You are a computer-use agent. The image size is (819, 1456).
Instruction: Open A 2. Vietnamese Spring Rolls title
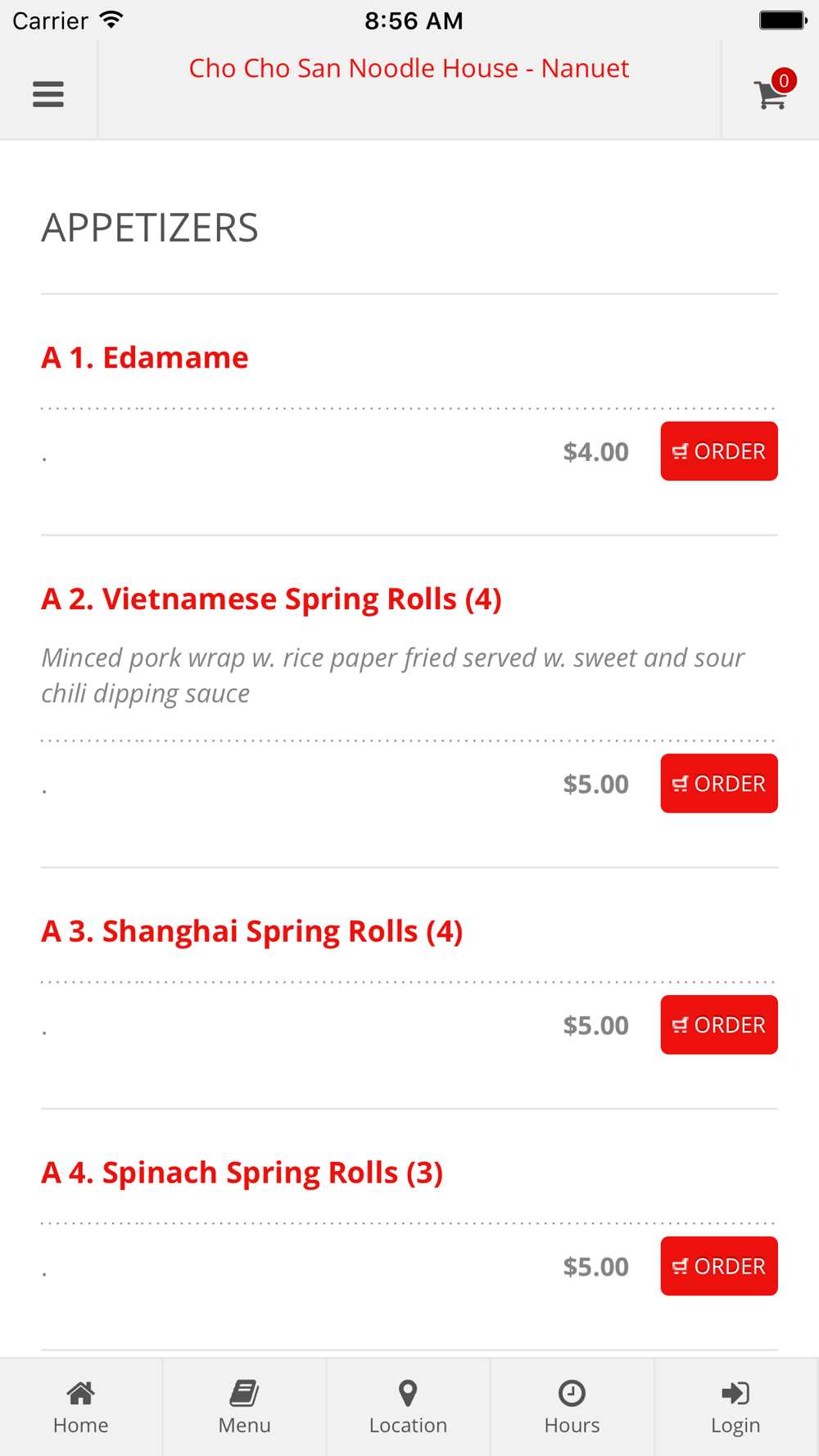tap(271, 599)
